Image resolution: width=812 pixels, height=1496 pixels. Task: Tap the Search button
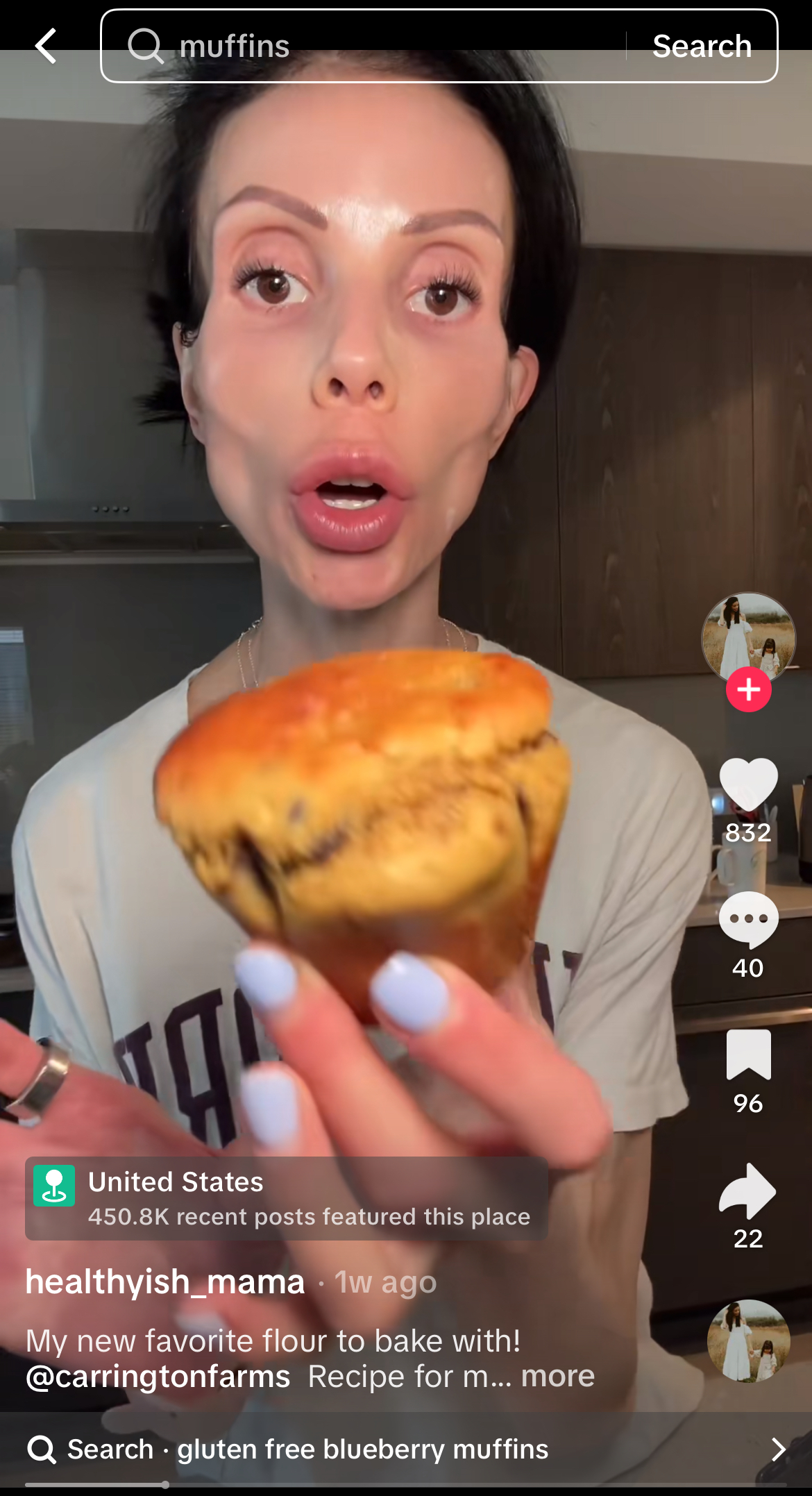point(702,46)
